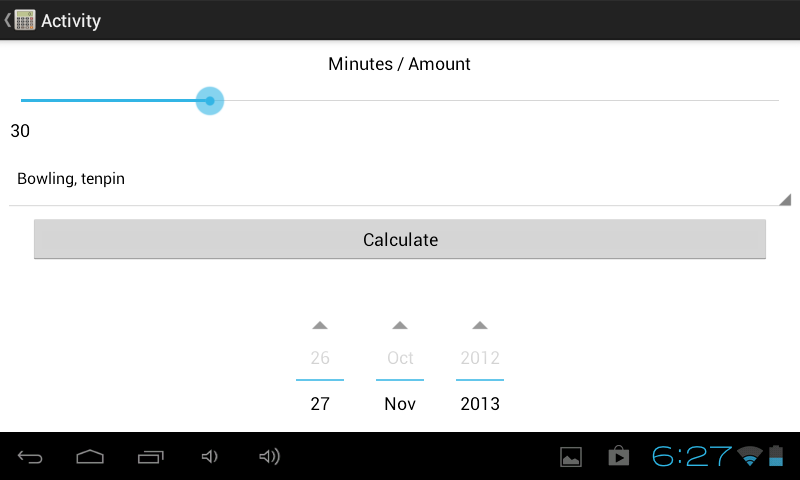The width and height of the screenshot is (800, 480).
Task: Tap the Minutes / Amount slider track
Action: pos(500,101)
